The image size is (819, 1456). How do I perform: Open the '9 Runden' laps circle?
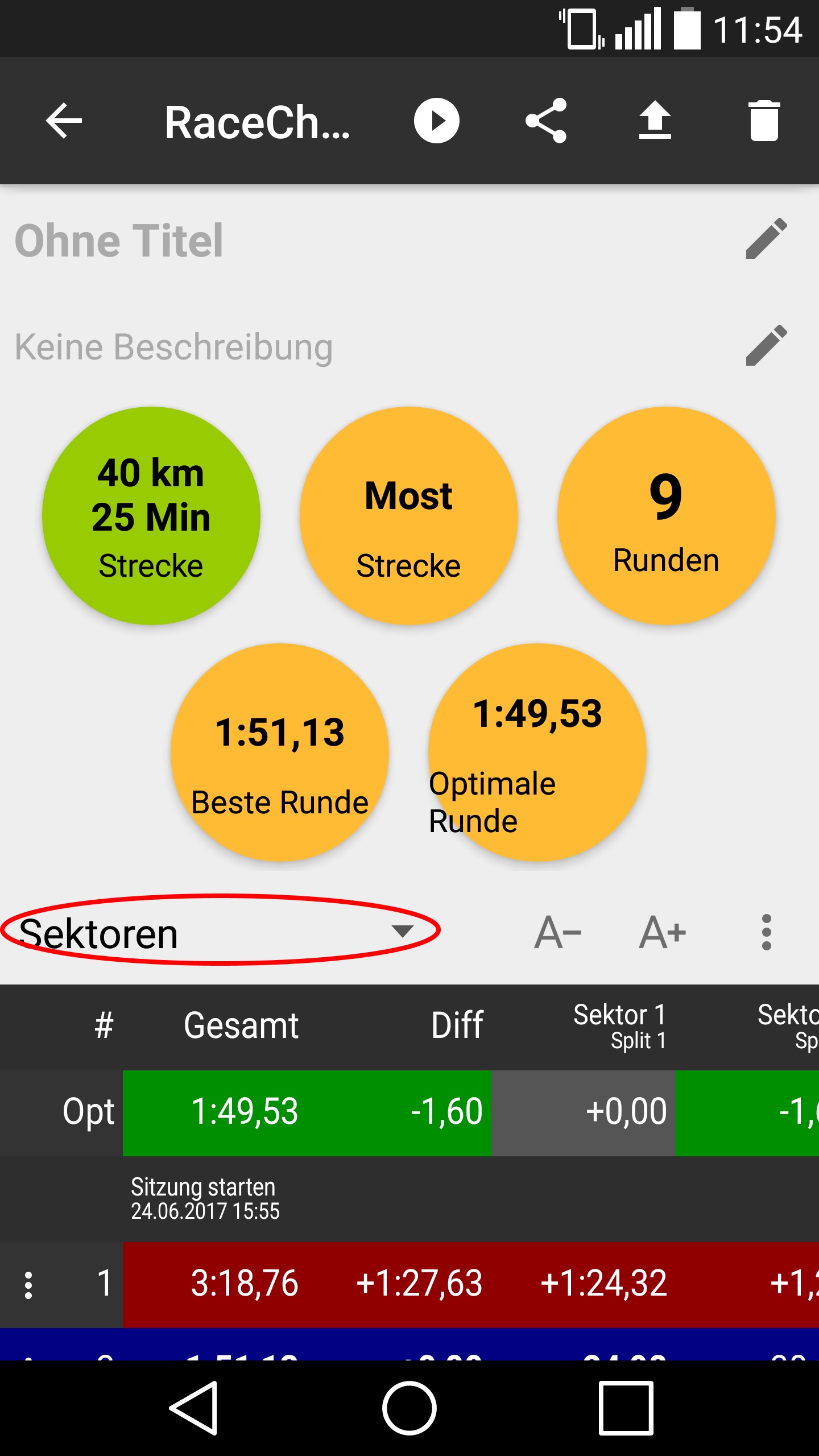[x=666, y=516]
